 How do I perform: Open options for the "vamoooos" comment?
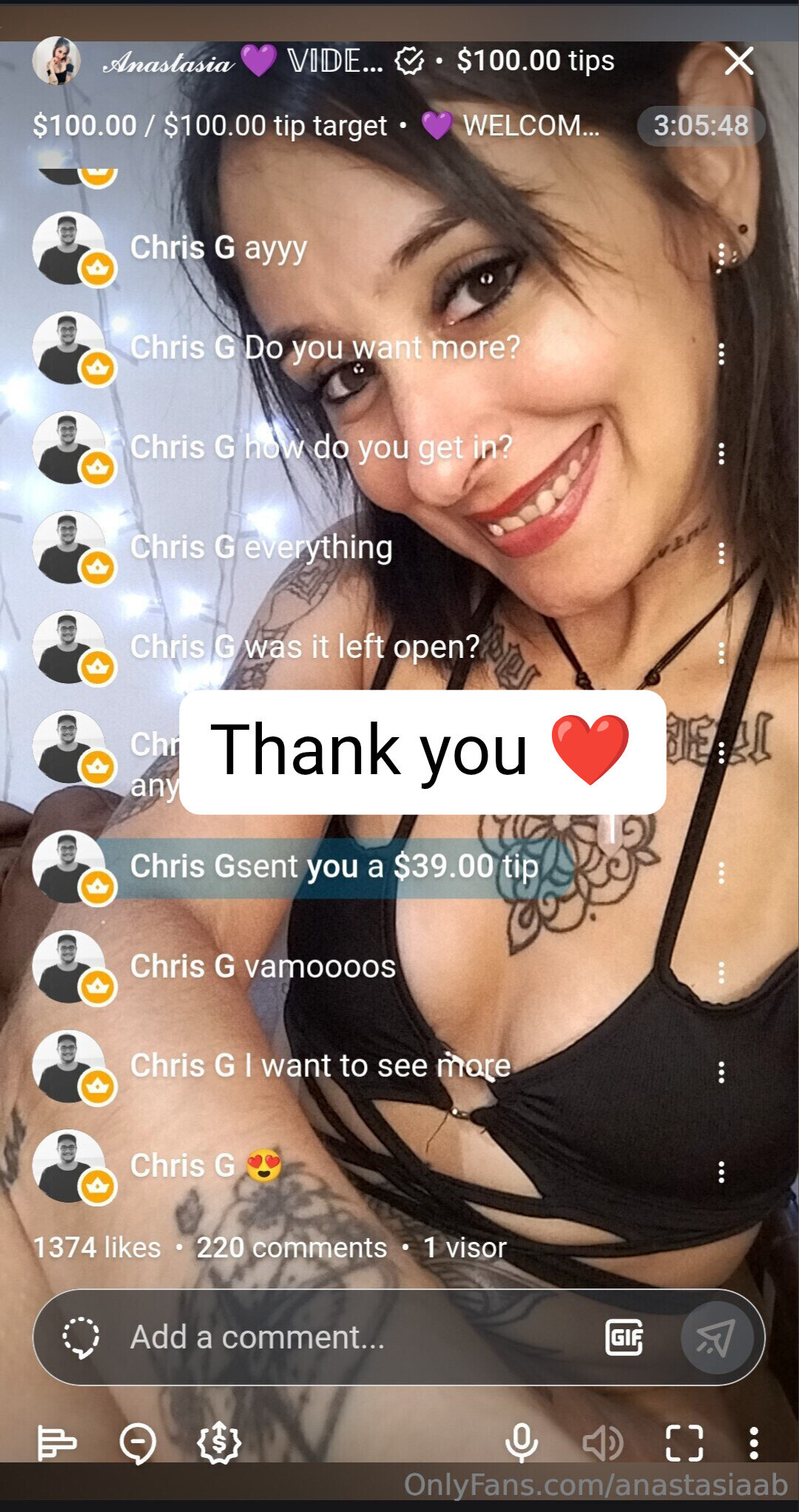pos(721,973)
